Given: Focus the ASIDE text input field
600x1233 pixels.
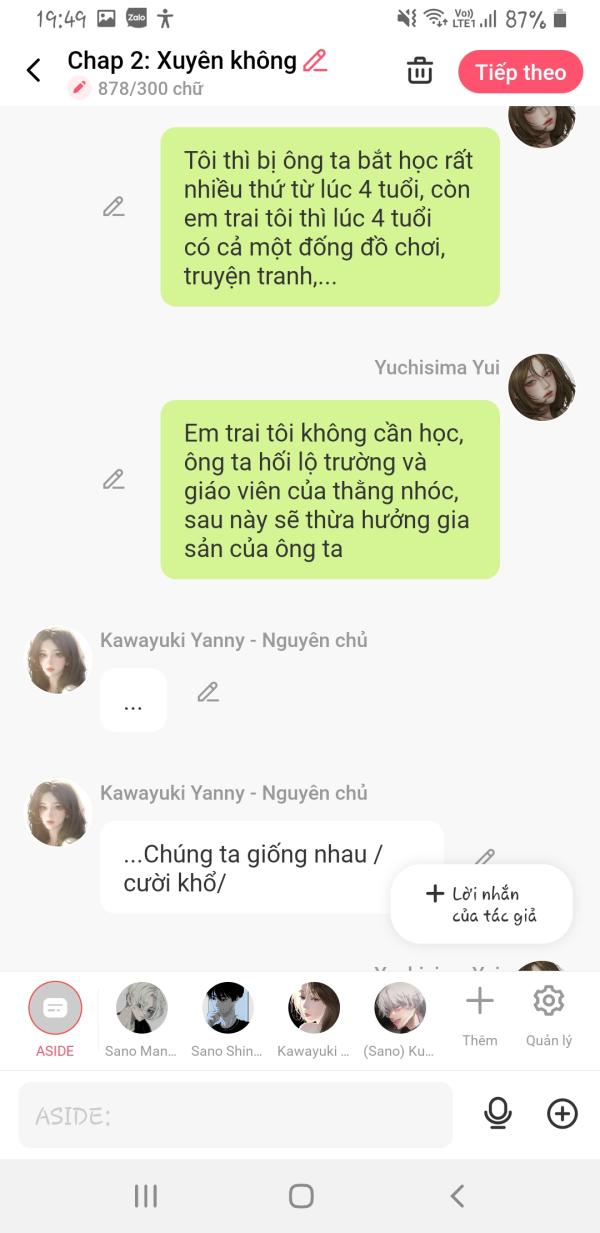Looking at the screenshot, I should pyautogui.click(x=236, y=1115).
